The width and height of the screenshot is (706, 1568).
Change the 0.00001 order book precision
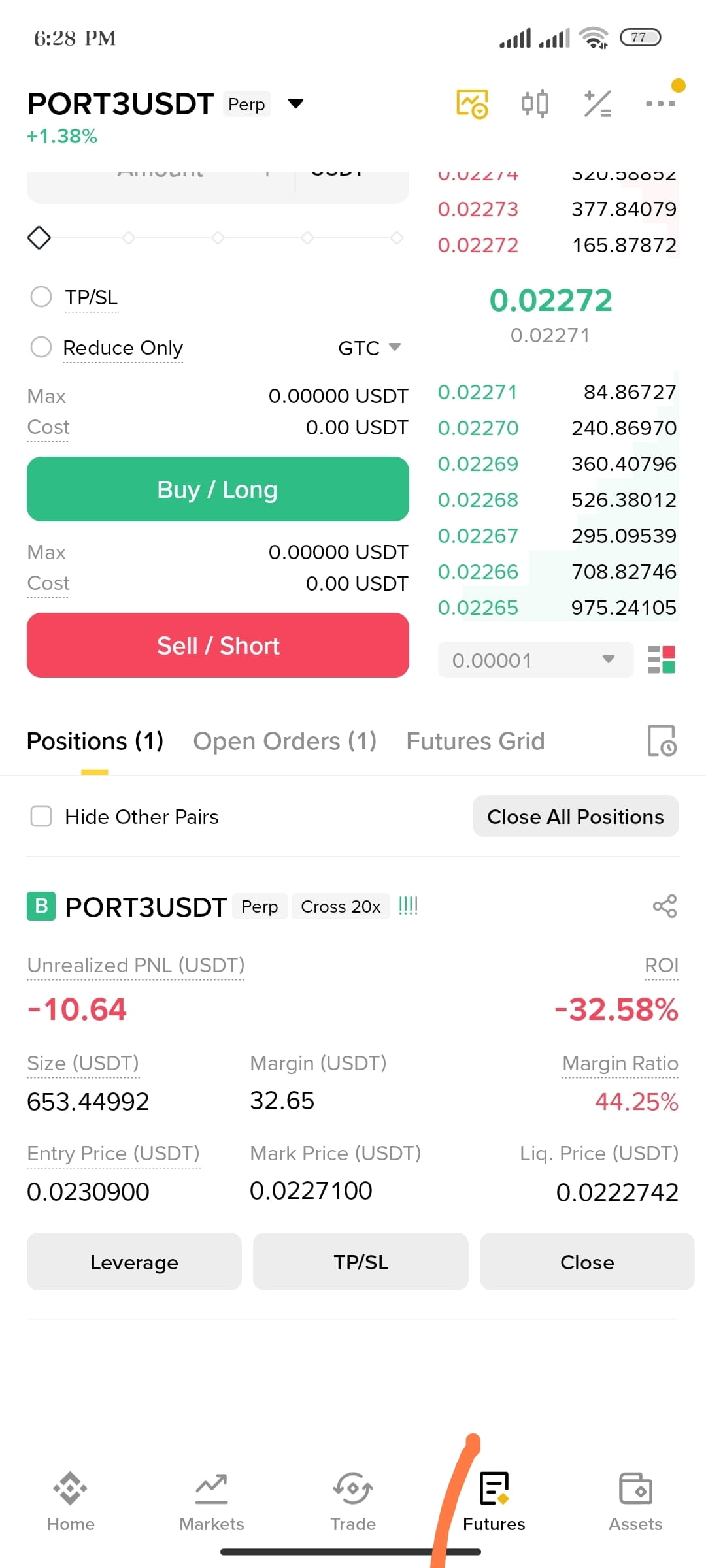click(535, 660)
